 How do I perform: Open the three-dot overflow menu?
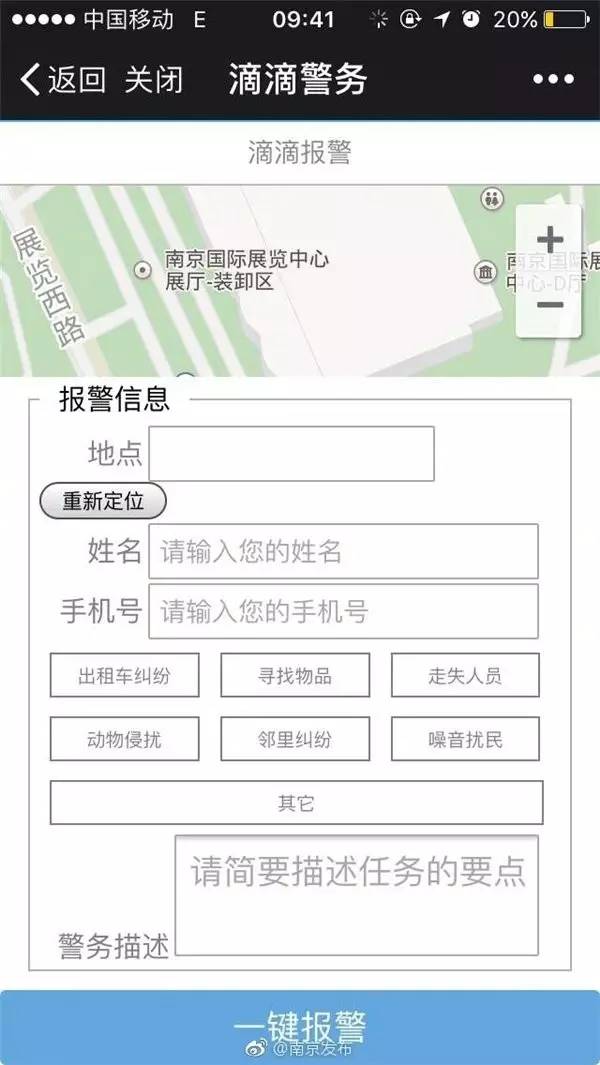click(x=553, y=80)
